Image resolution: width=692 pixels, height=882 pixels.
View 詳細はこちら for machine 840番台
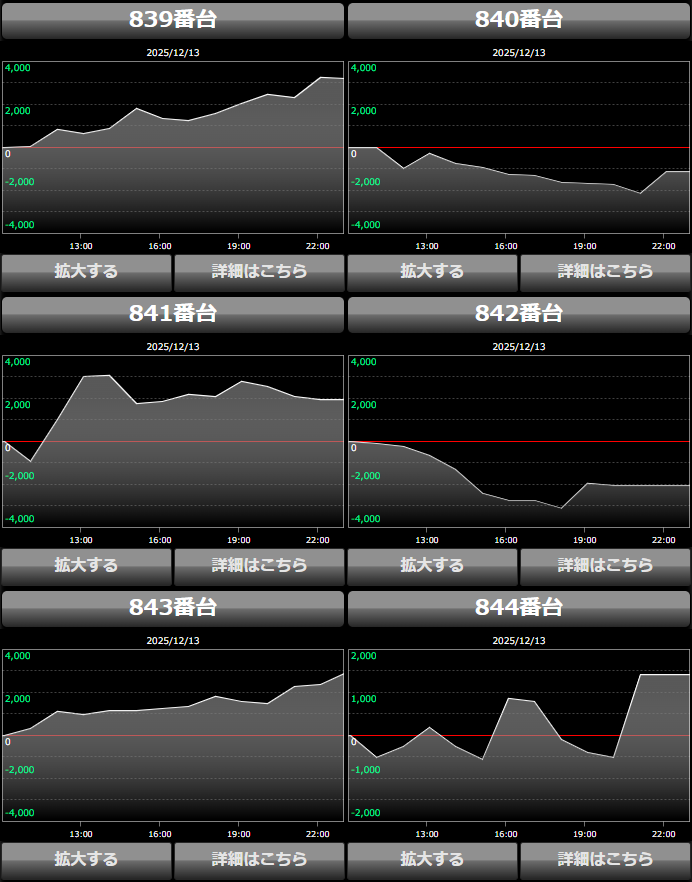pos(605,272)
